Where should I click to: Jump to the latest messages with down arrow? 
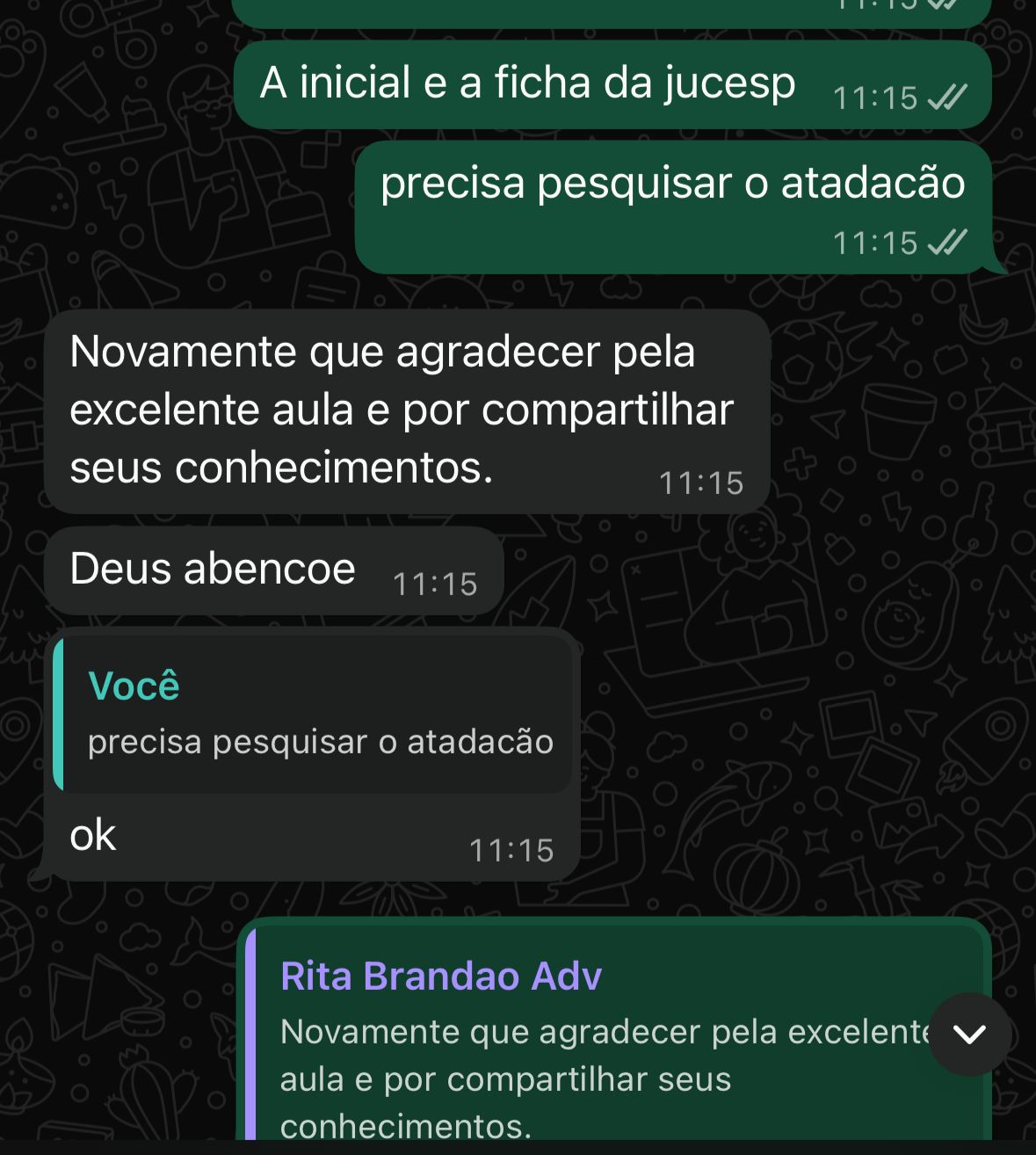click(969, 1034)
